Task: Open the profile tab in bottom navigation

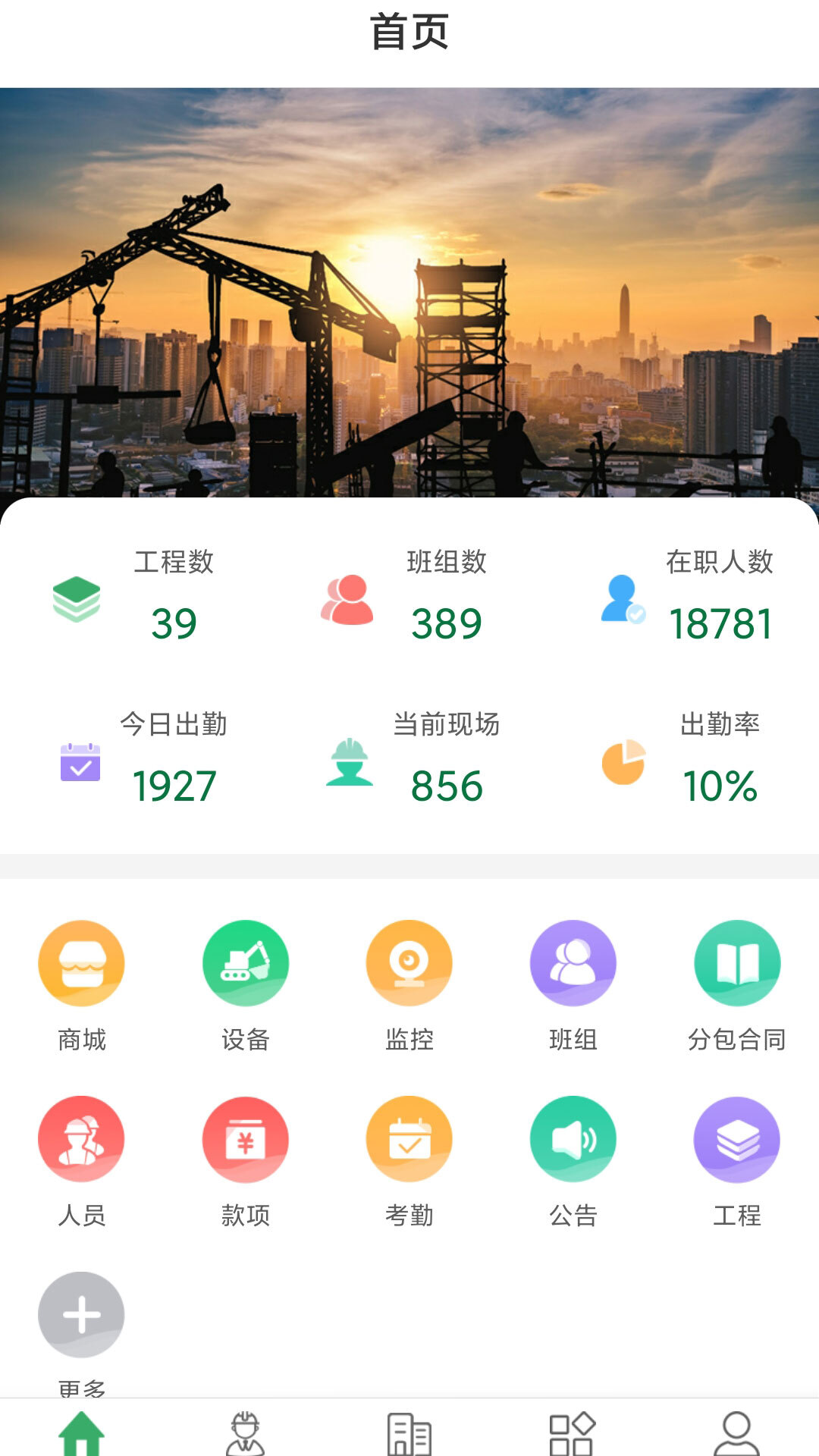Action: (737, 1433)
